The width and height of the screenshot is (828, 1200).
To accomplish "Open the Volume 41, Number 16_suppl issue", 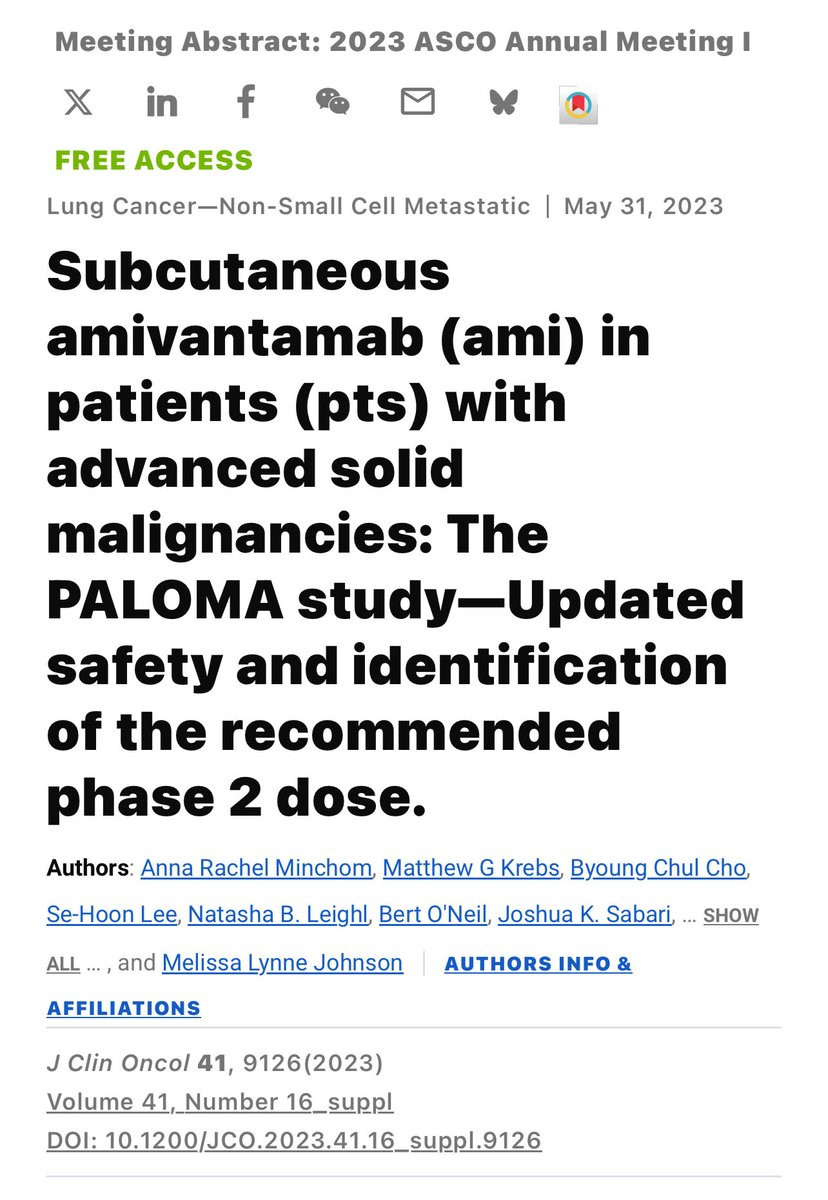I will [220, 1102].
